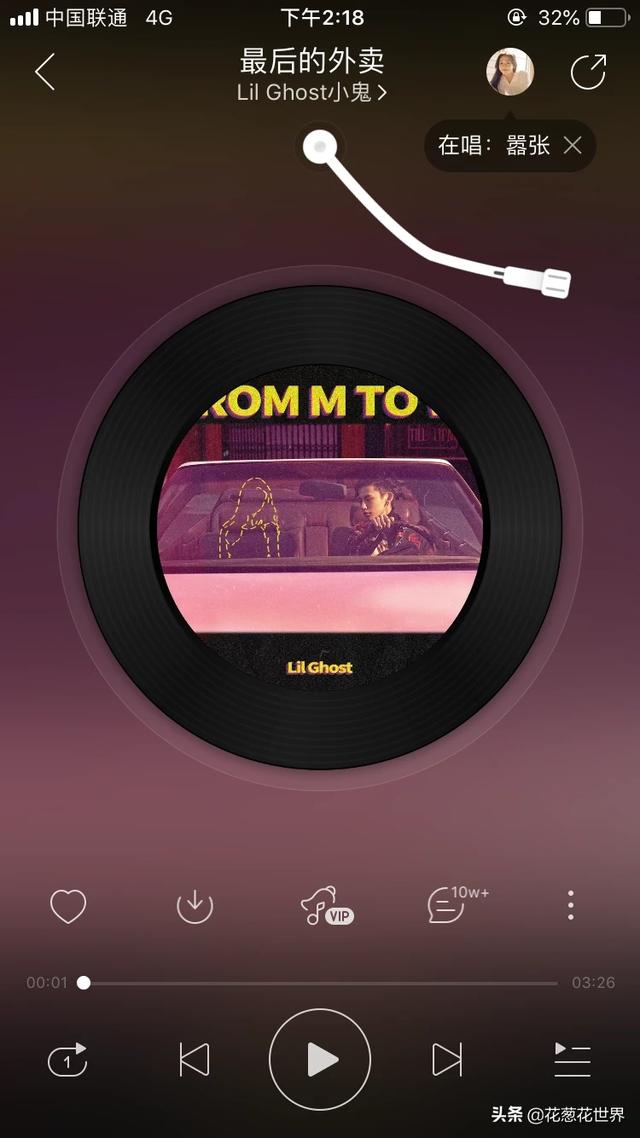The height and width of the screenshot is (1138, 640).
Task: Download the current song
Action: coord(195,906)
